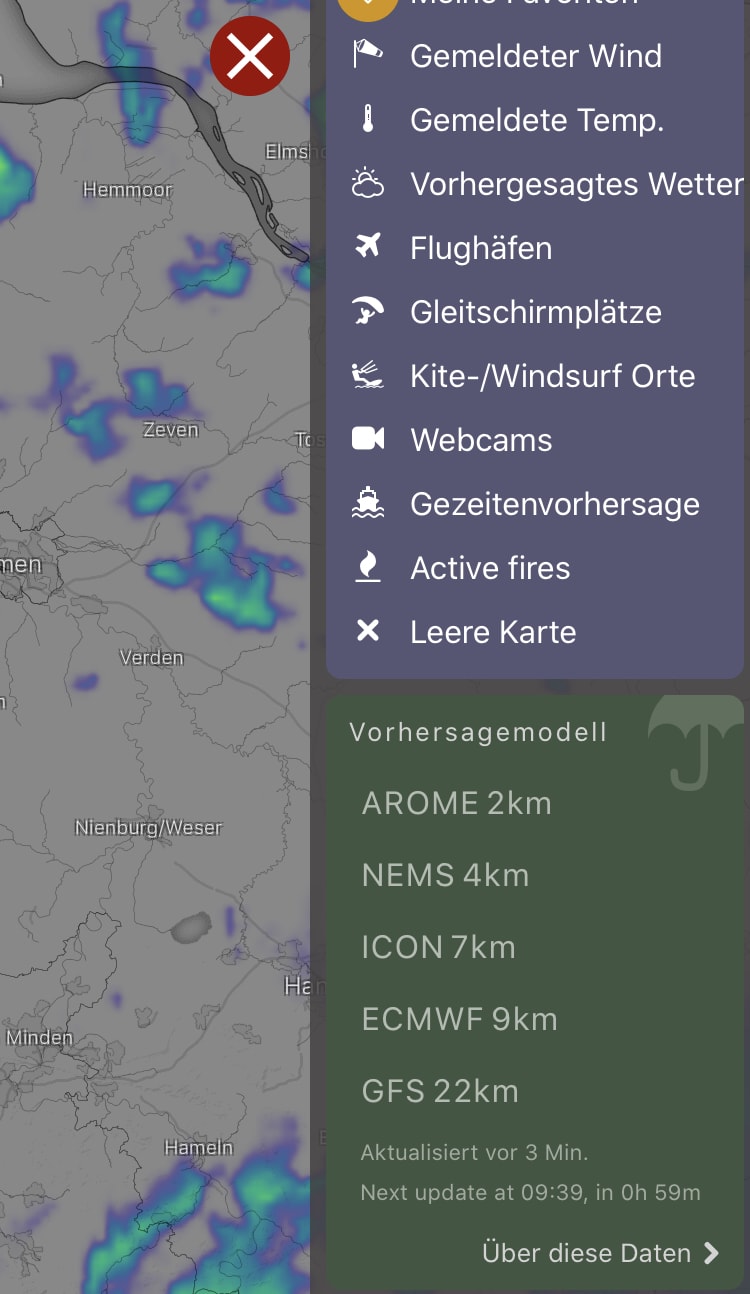Enable Active fires layer
The height and width of the screenshot is (1294, 750).
[490, 568]
